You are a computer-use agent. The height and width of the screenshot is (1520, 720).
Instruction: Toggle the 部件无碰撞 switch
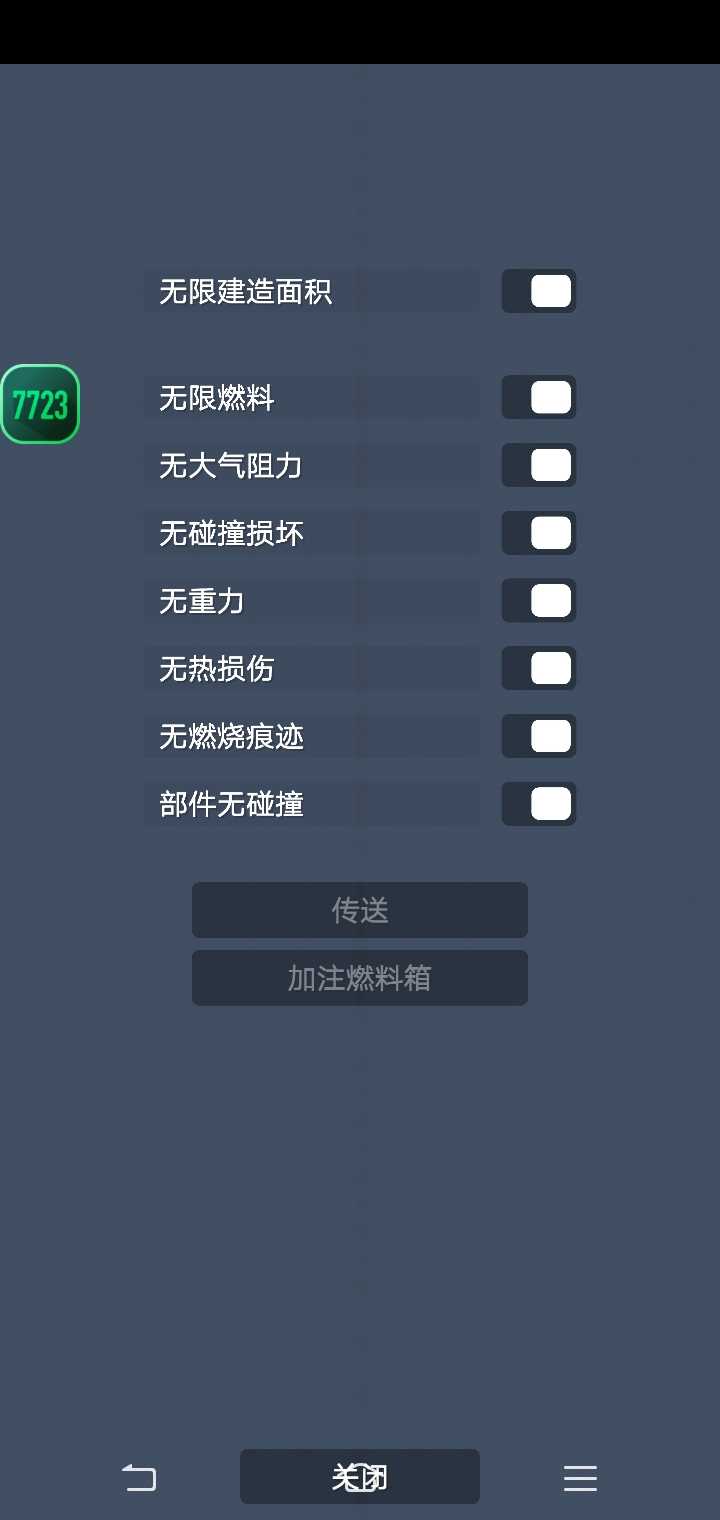539,804
